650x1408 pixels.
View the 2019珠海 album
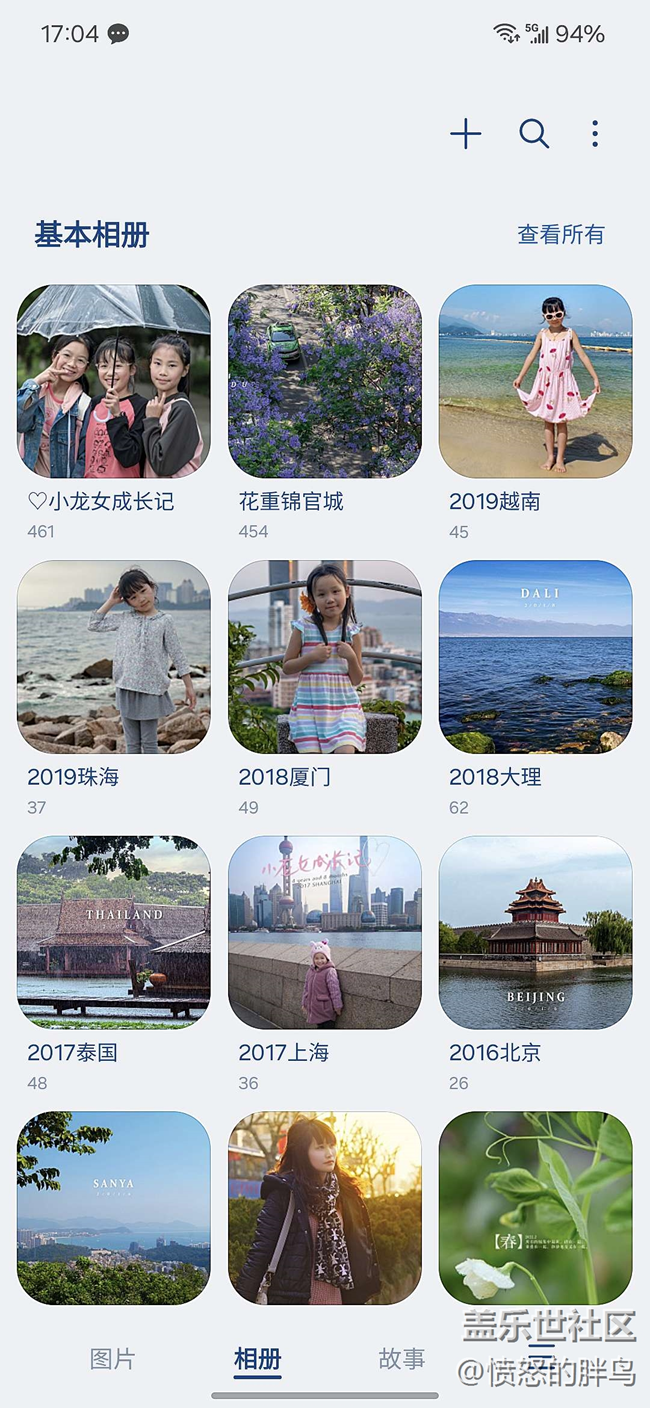click(114, 657)
